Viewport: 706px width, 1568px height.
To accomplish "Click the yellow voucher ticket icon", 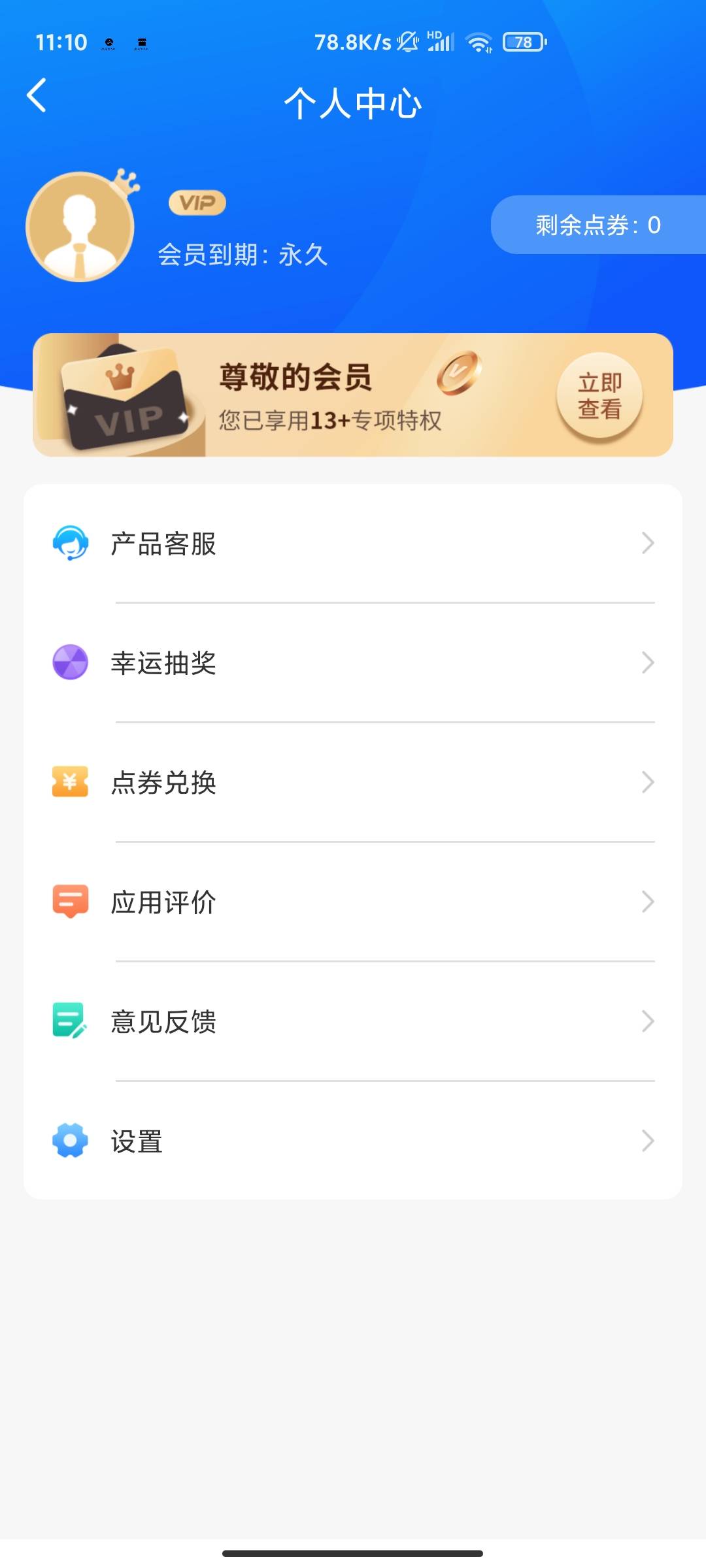I will pos(71,782).
